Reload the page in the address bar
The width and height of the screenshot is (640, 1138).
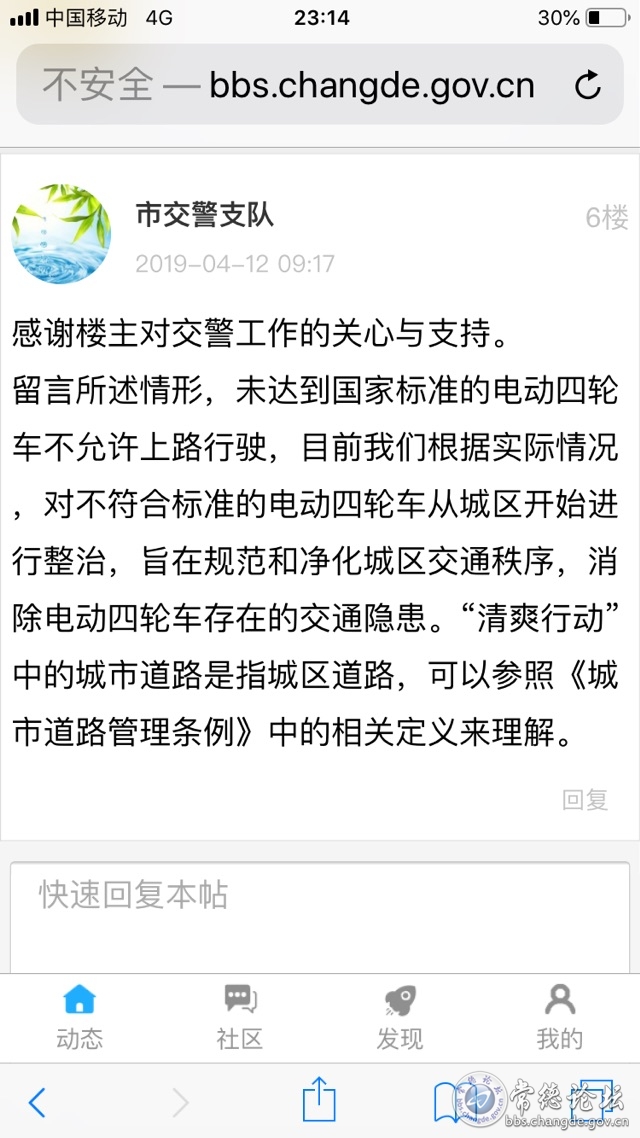coord(588,86)
